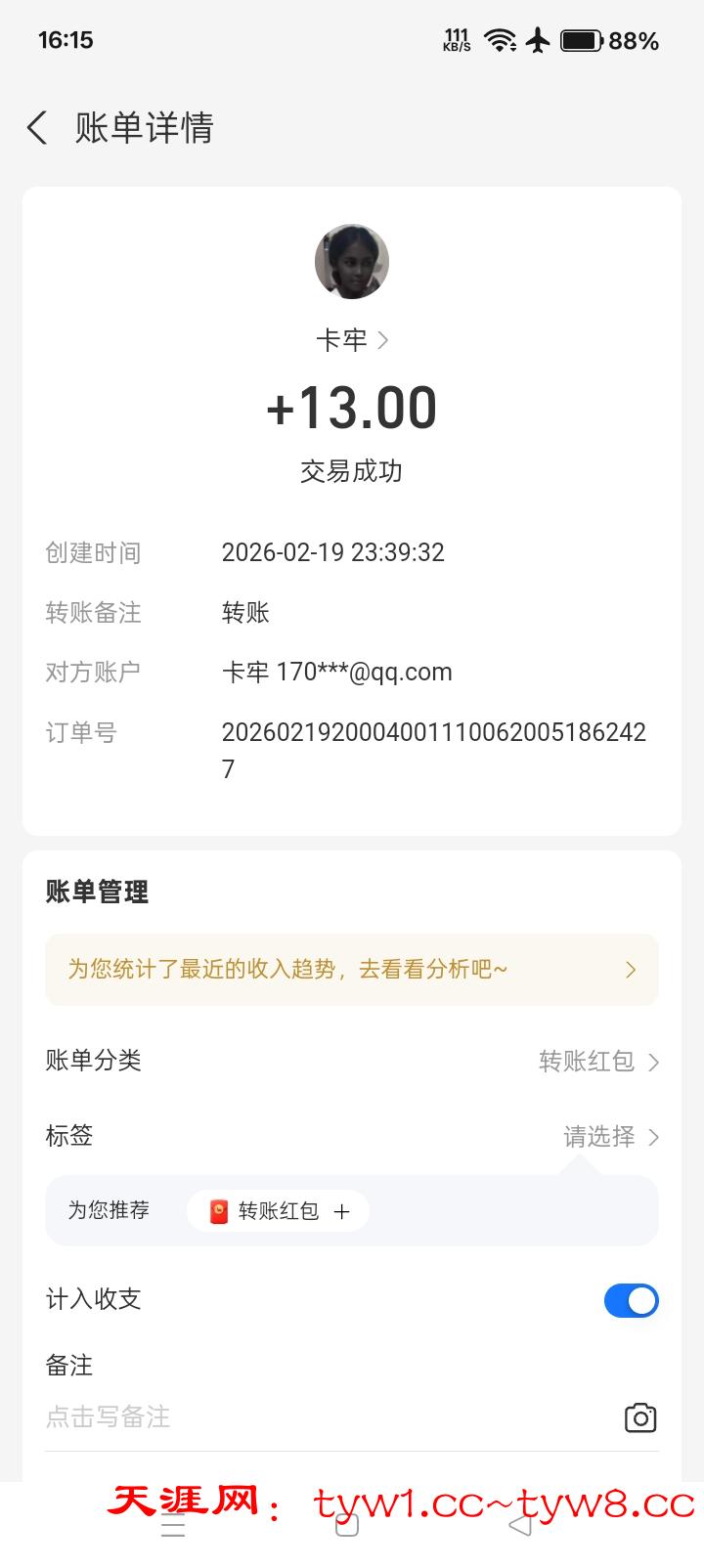Add the recommended 转账红包 tag chip
The image size is (704, 1568).
click(279, 1211)
